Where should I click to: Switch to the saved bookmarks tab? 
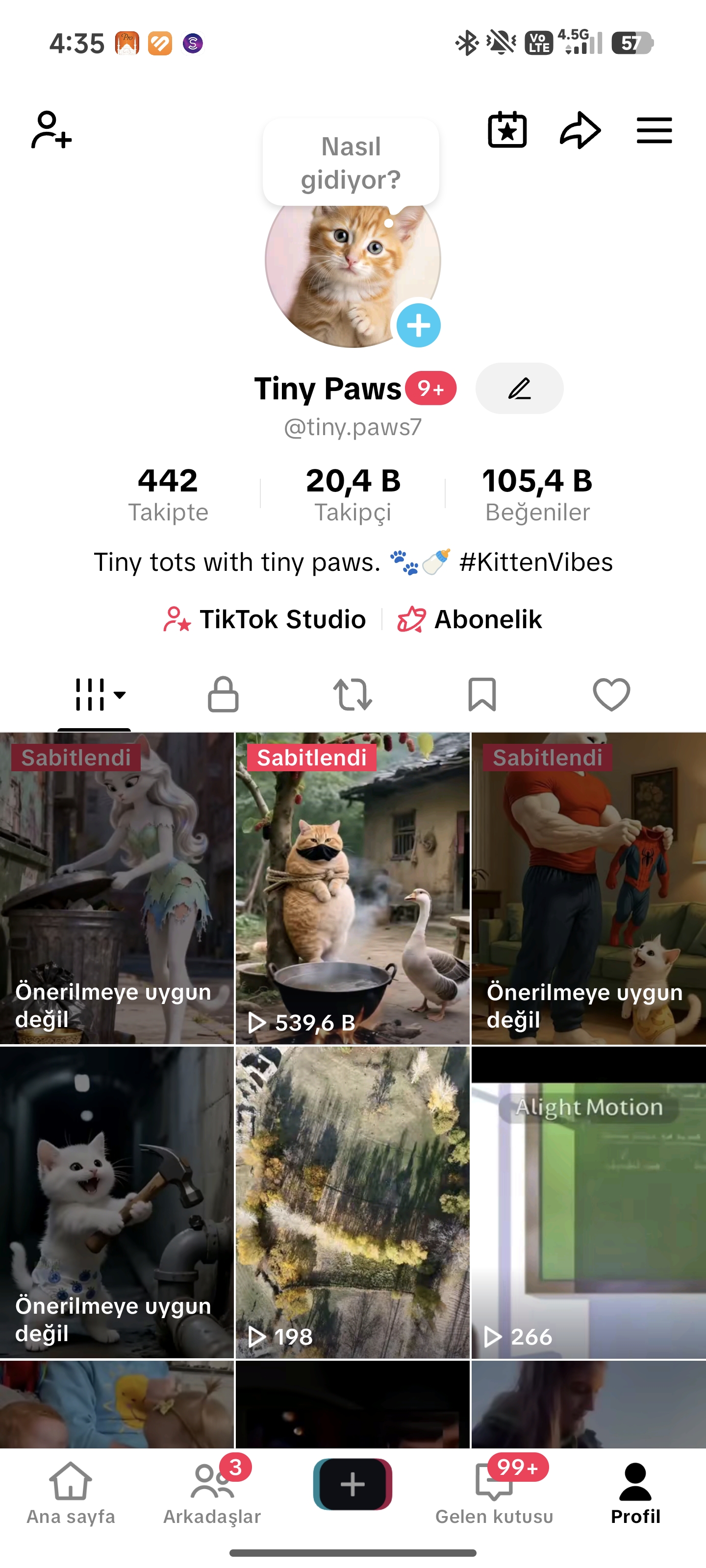(482, 694)
